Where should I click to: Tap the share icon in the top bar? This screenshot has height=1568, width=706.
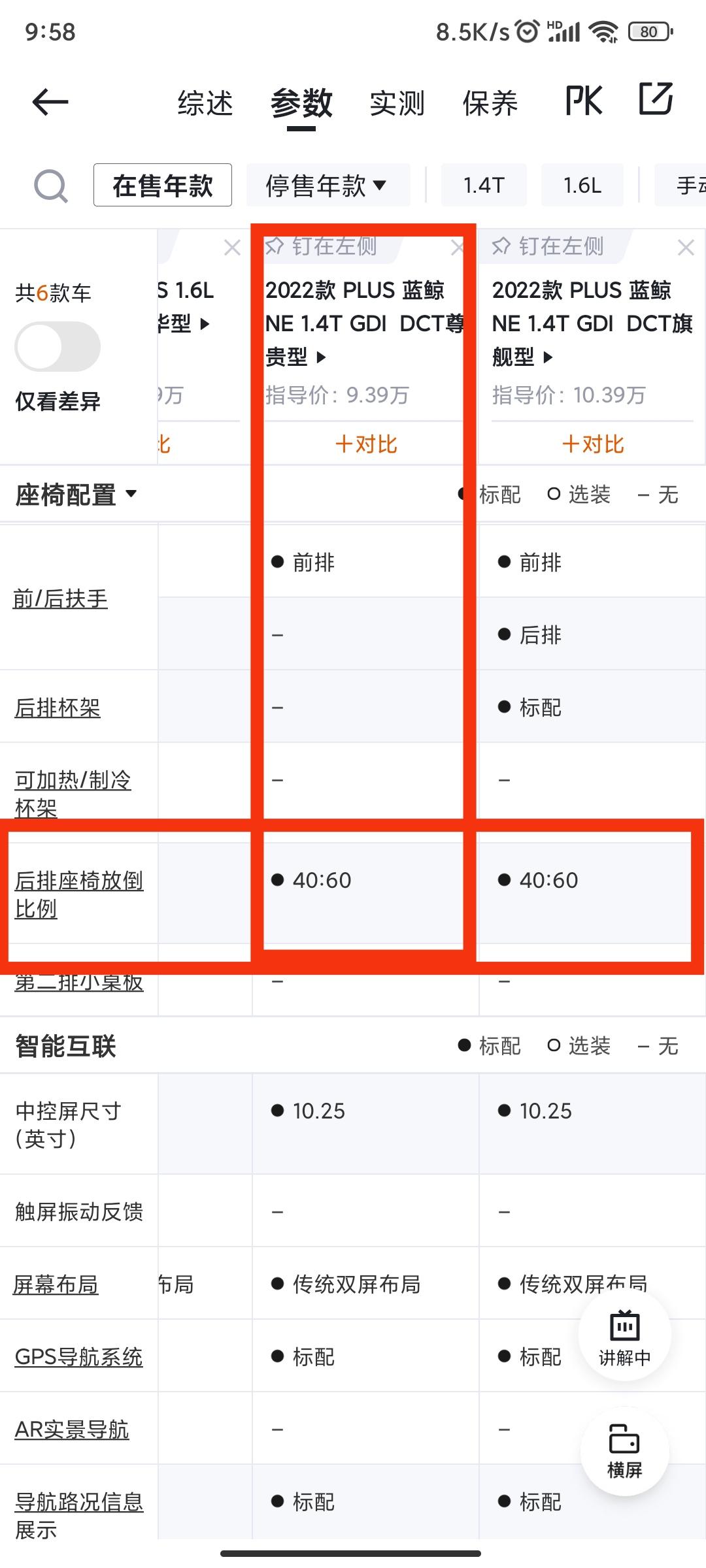pos(655,99)
